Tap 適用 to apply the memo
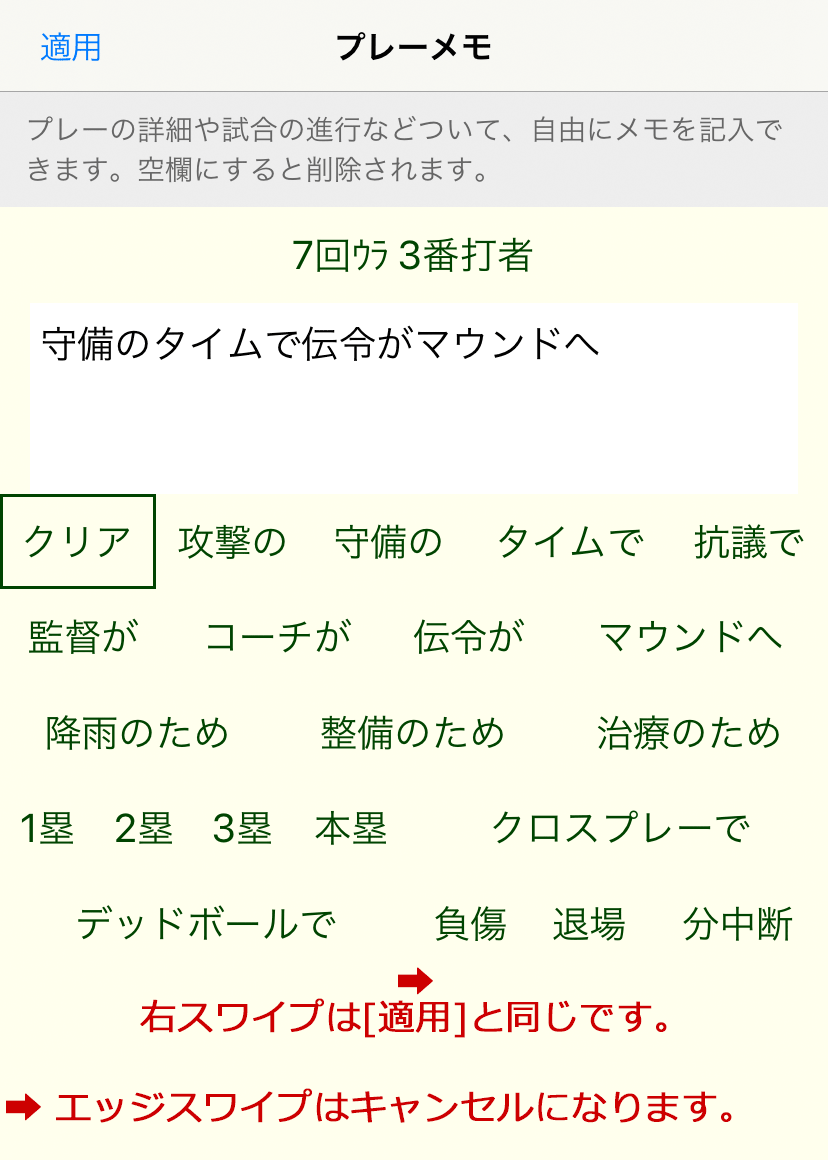The height and width of the screenshot is (1160, 828). 70,47
